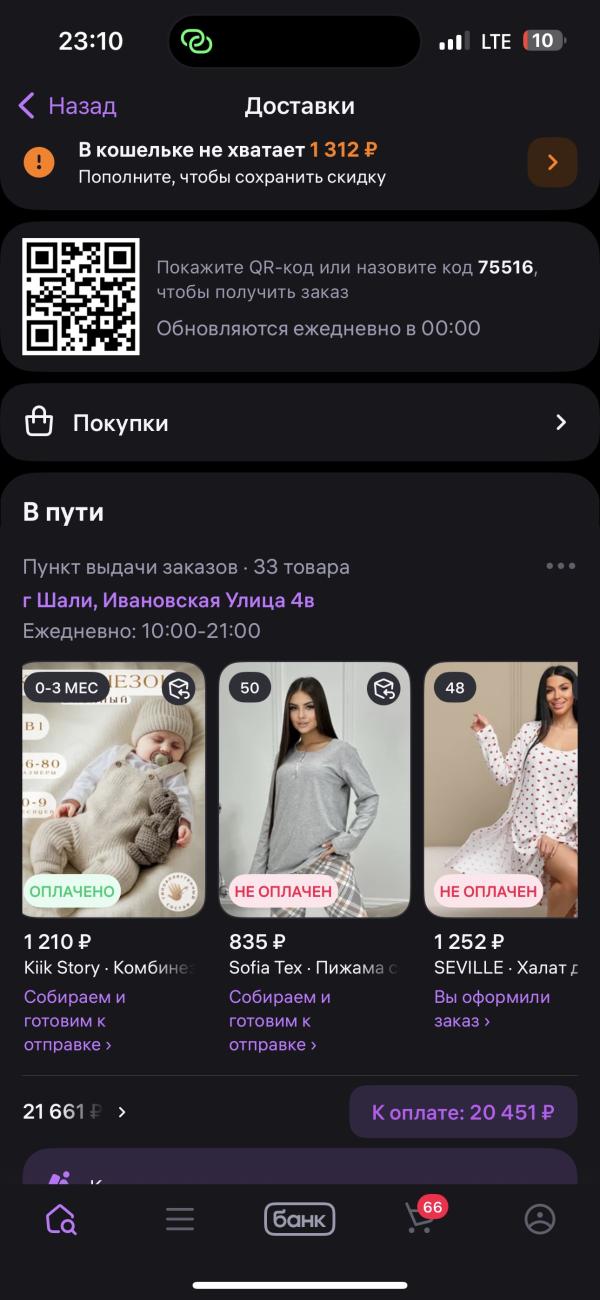The height and width of the screenshot is (1300, 600).
Task: Tap "Собираем и готовим к отправке" under Kiik Story
Action: pyautogui.click(x=75, y=1021)
